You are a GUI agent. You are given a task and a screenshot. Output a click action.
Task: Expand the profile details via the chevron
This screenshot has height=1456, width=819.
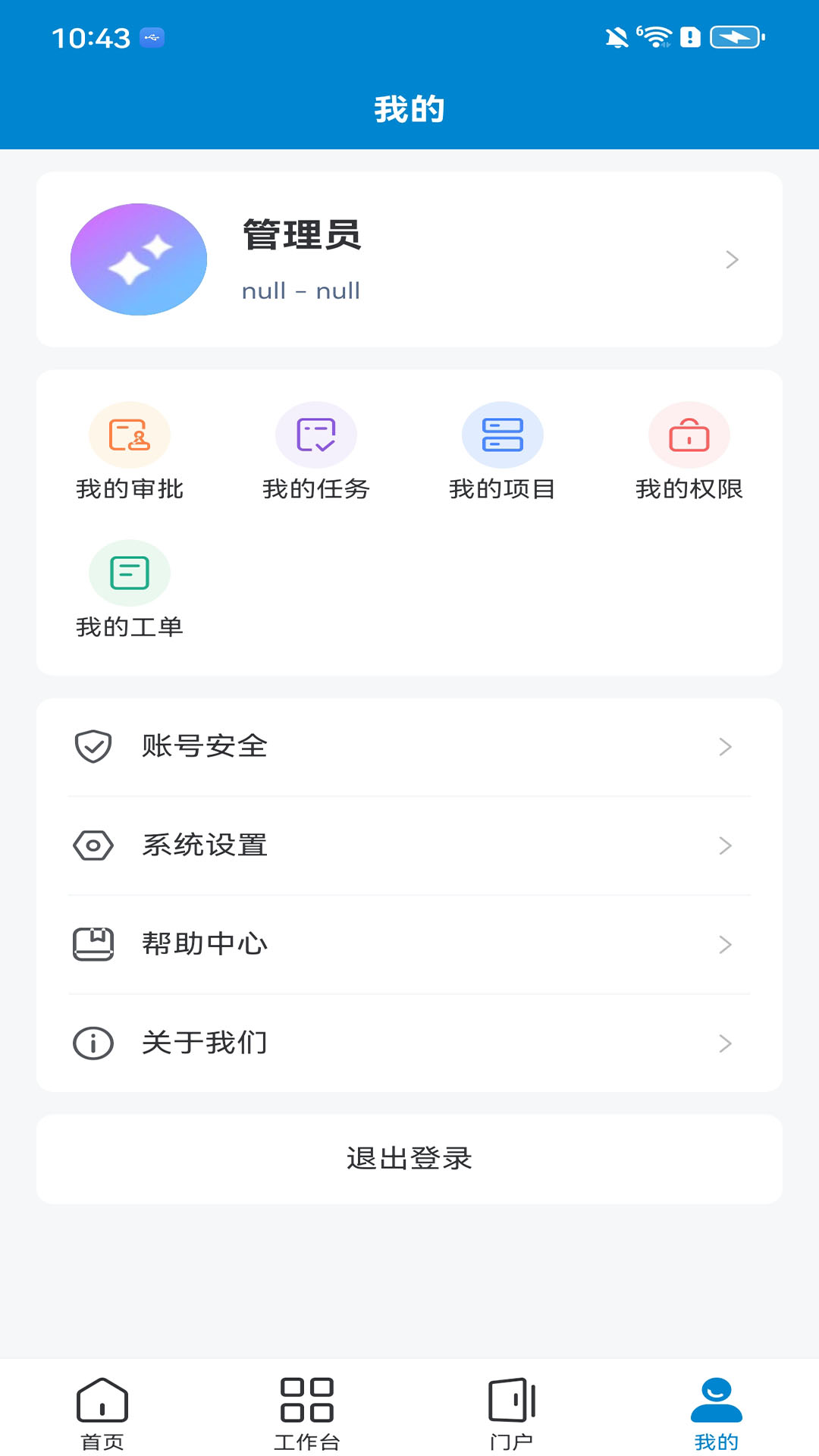[731, 259]
